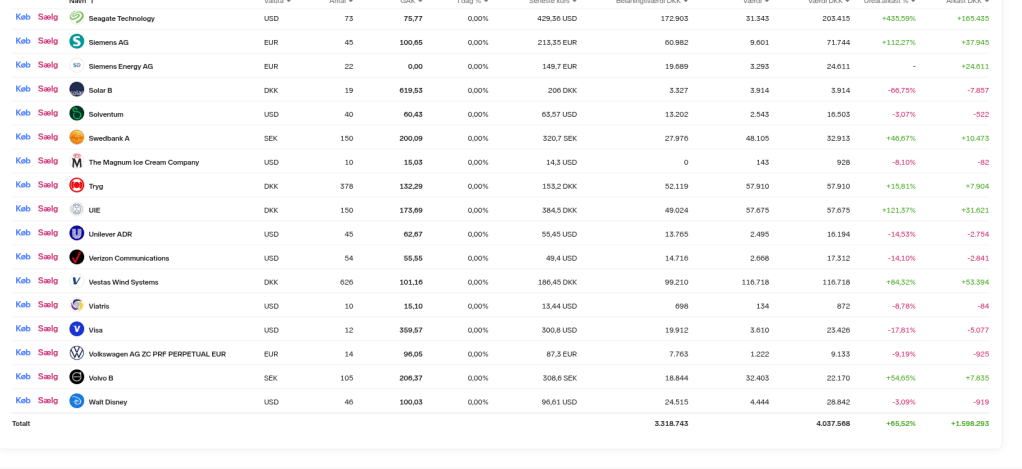Tap Sælg for Visa
Viewport: 1022px width, 469px height.
coord(48,329)
